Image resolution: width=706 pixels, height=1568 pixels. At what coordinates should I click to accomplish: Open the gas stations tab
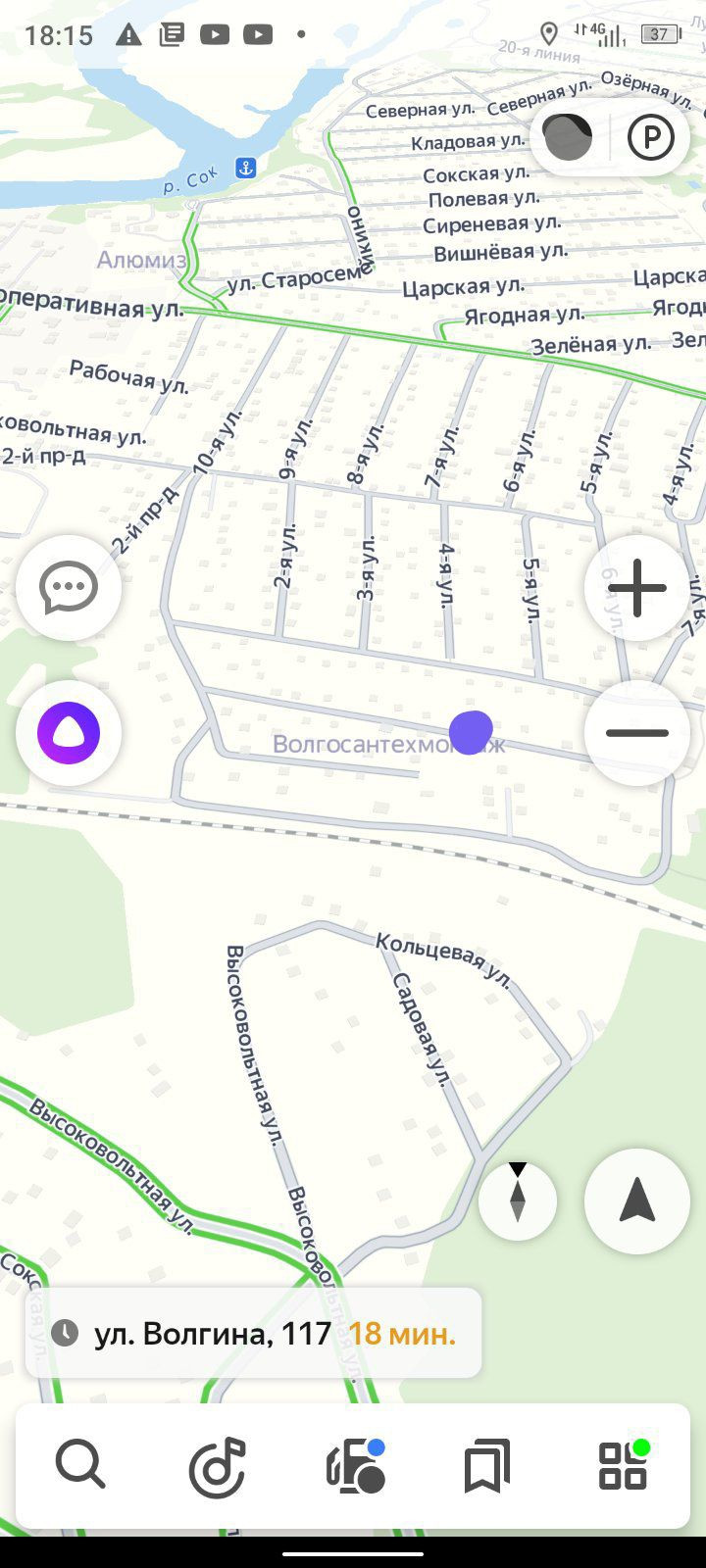click(x=355, y=1466)
